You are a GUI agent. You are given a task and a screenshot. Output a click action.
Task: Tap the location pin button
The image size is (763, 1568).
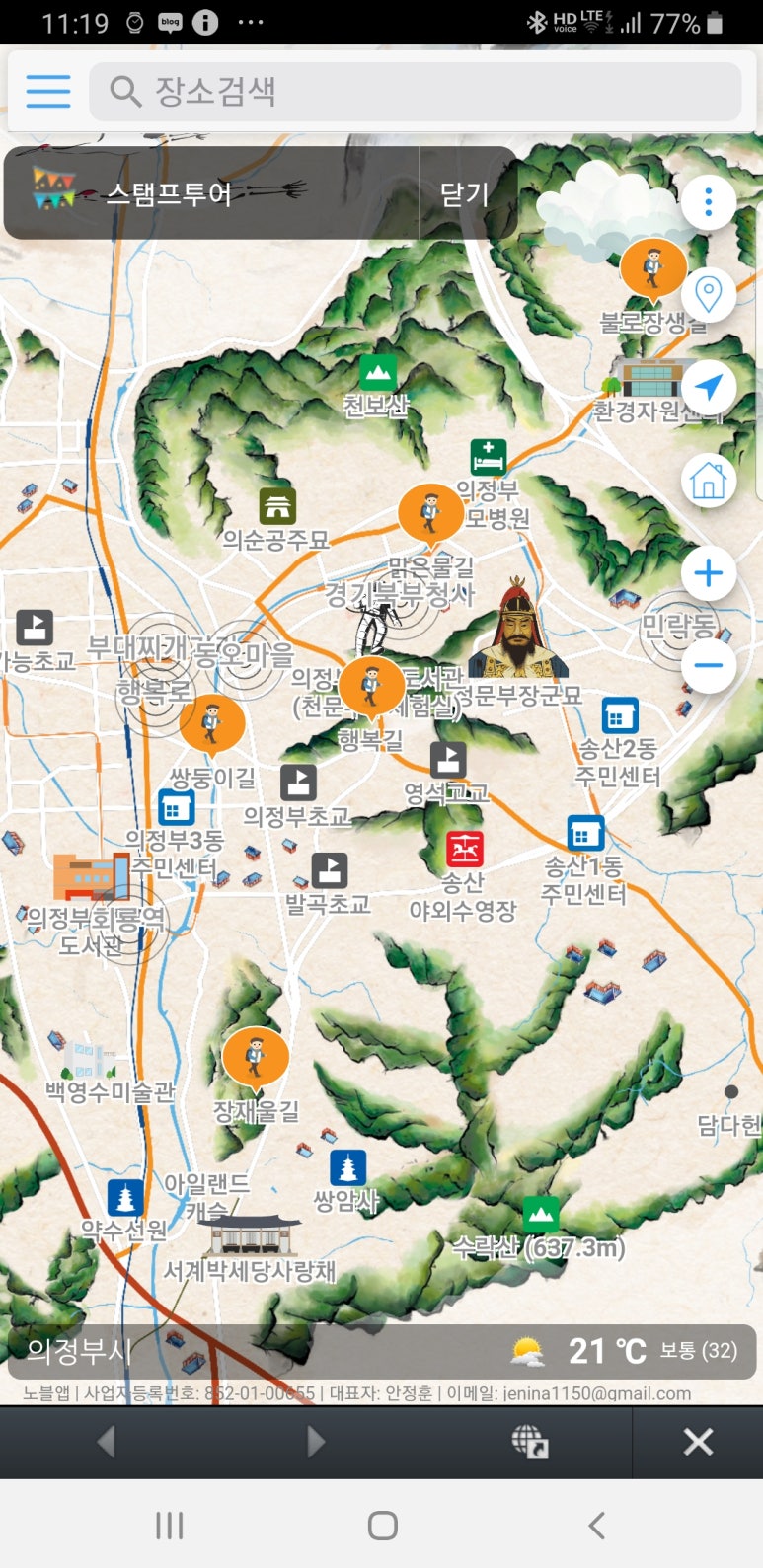708,294
